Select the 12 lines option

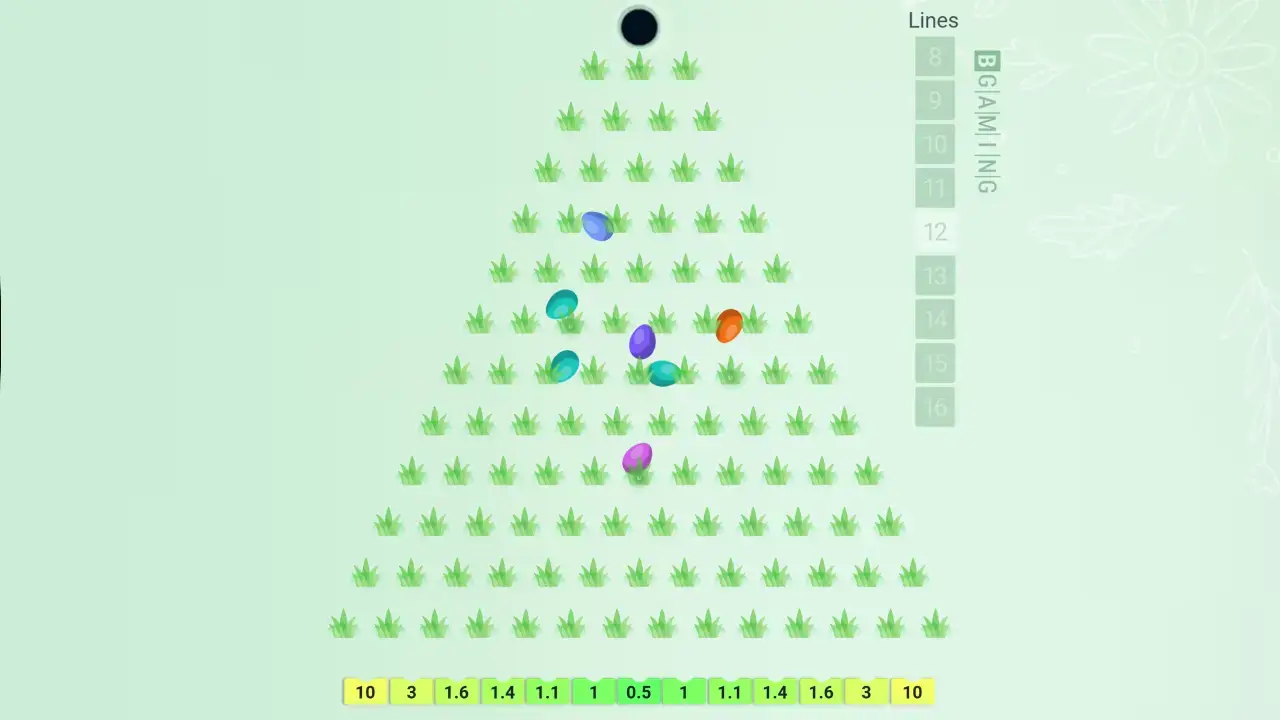(935, 232)
